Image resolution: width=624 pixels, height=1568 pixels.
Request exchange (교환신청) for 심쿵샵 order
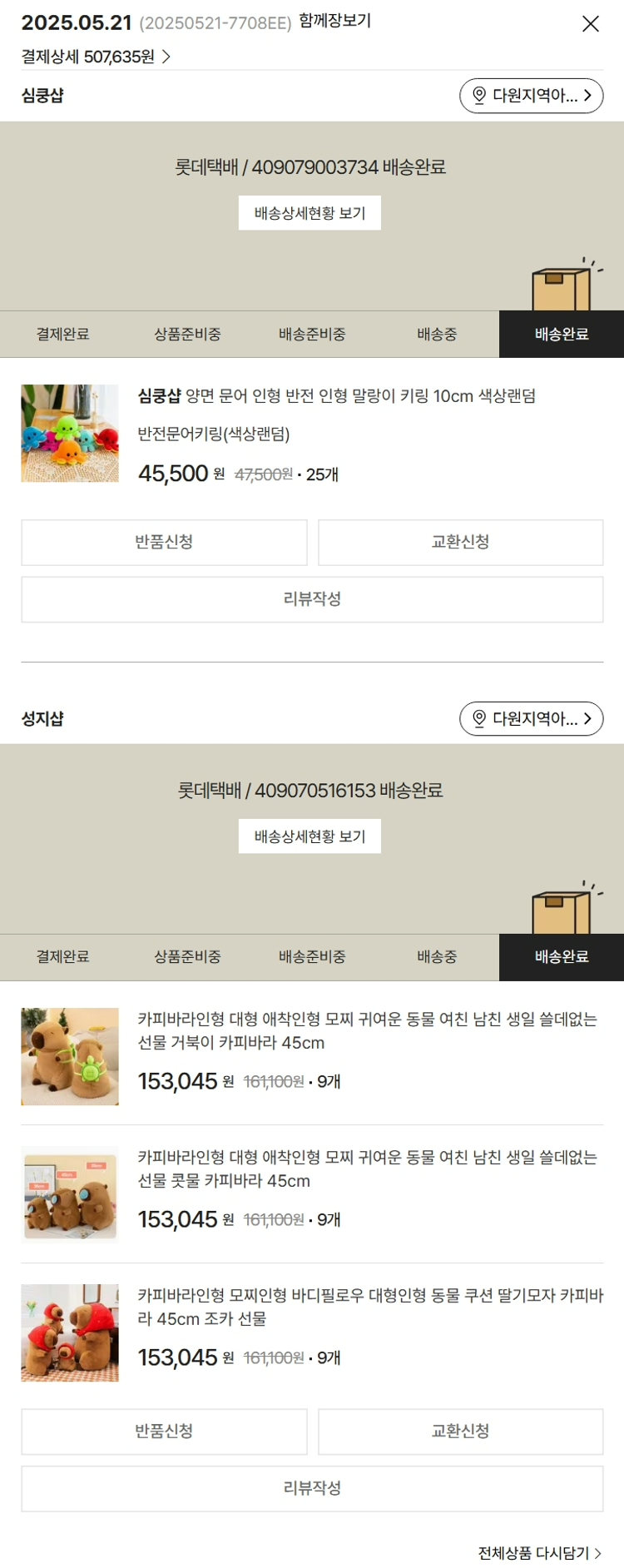460,542
